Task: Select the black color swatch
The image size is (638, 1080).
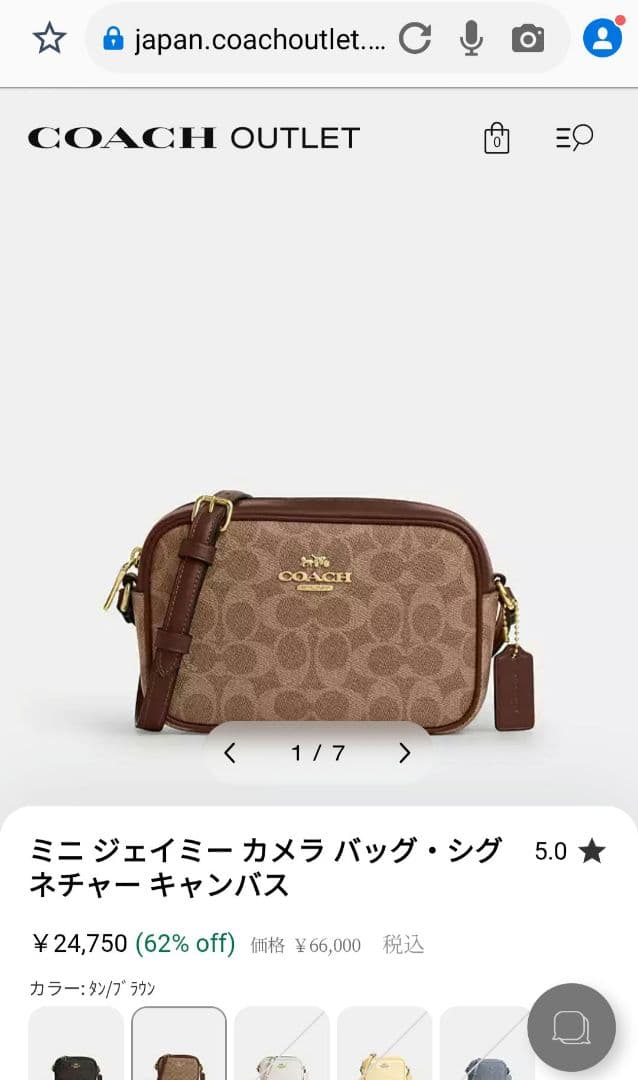Action: click(76, 1045)
